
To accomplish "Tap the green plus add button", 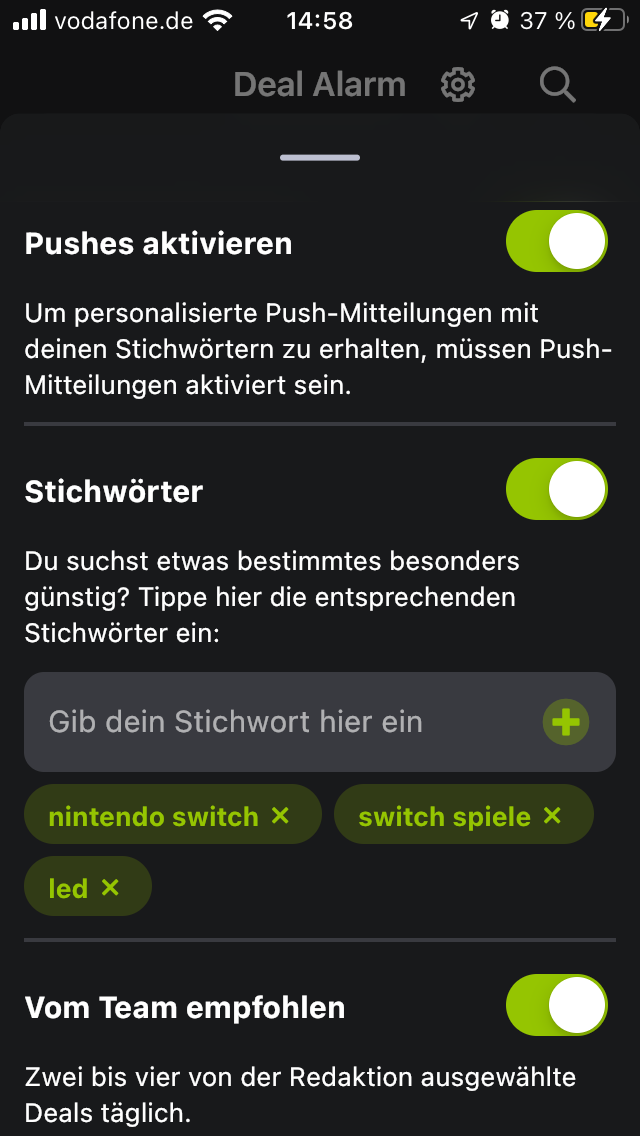I will tap(566, 722).
